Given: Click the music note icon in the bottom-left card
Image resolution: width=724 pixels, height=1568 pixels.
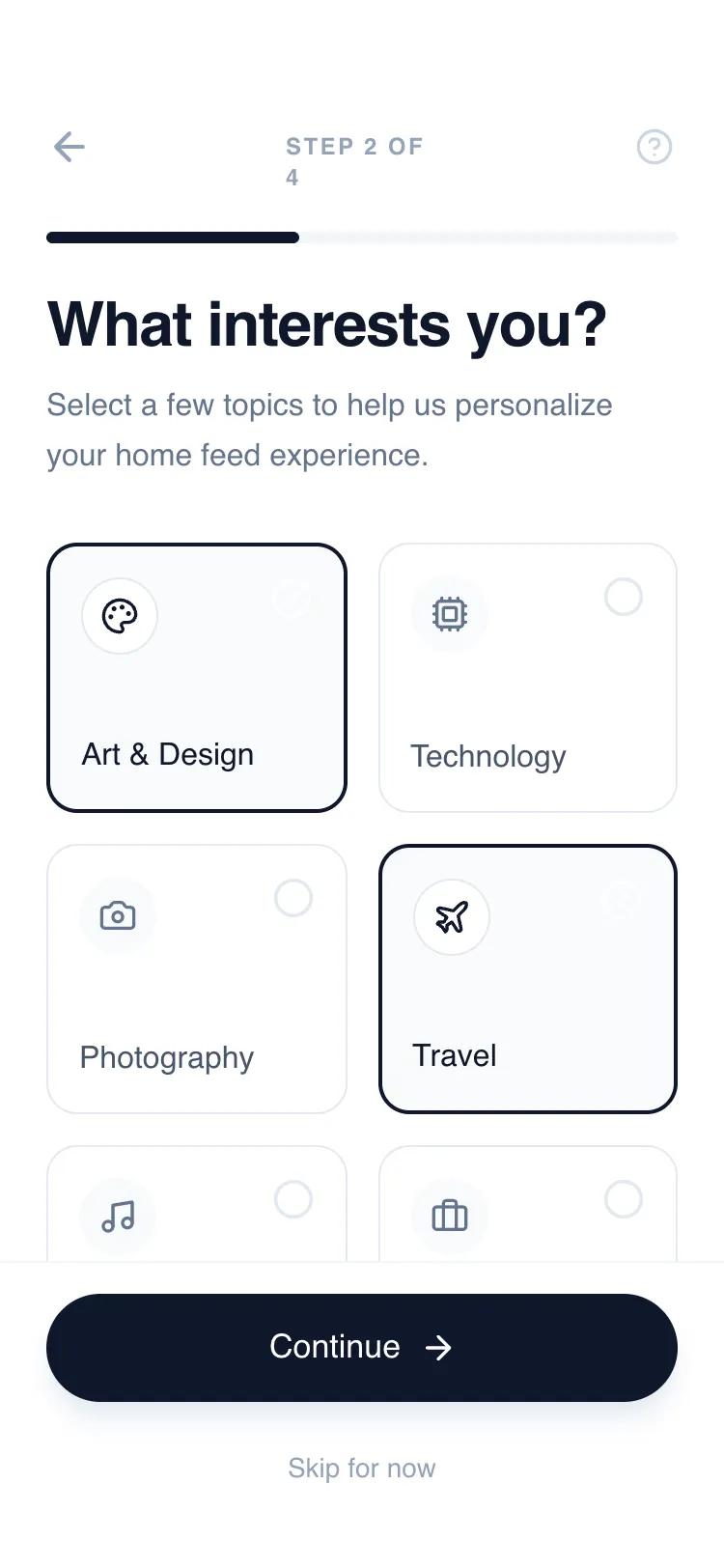Looking at the screenshot, I should pyautogui.click(x=118, y=1217).
